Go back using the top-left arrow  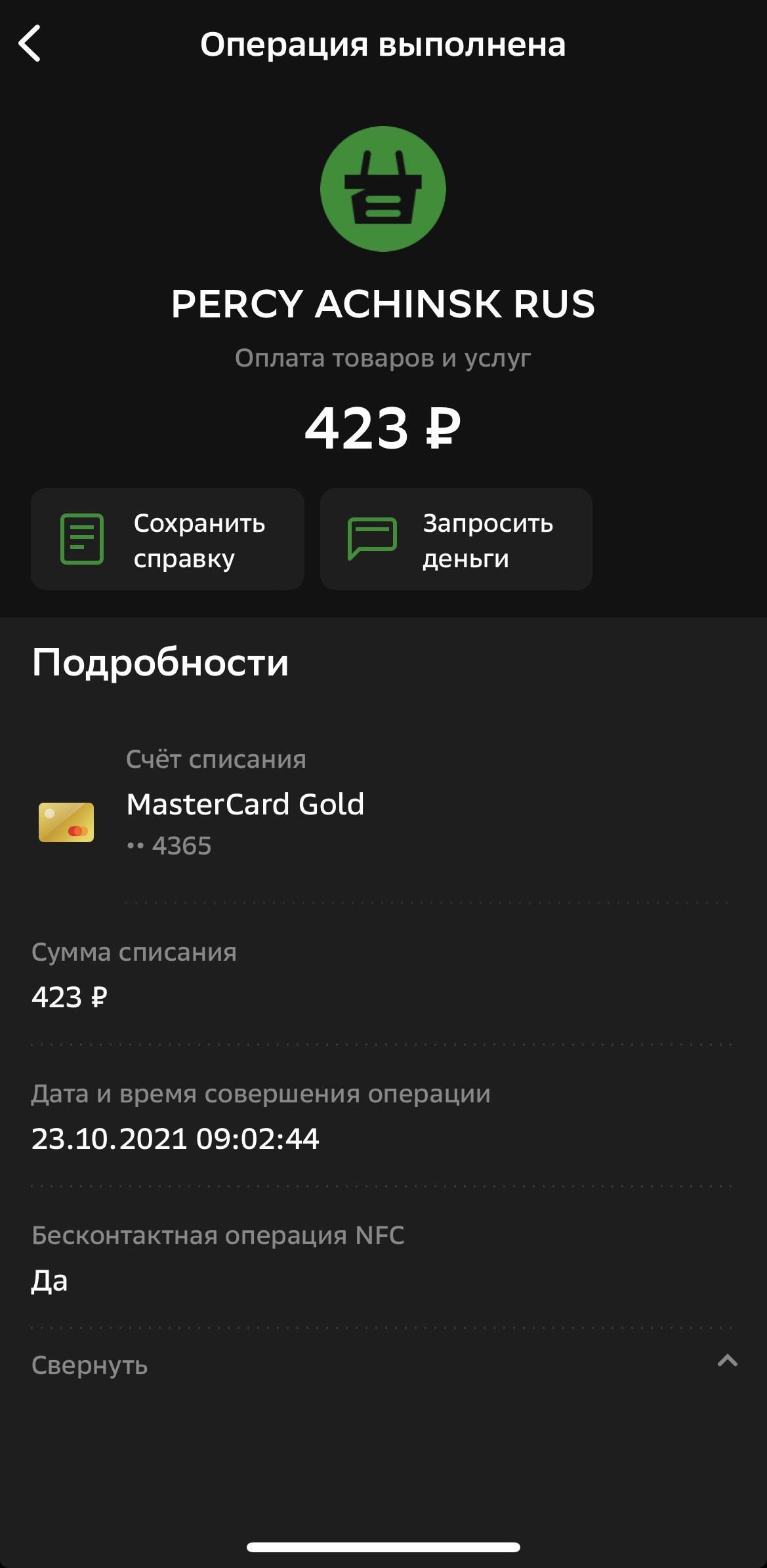coord(30,44)
